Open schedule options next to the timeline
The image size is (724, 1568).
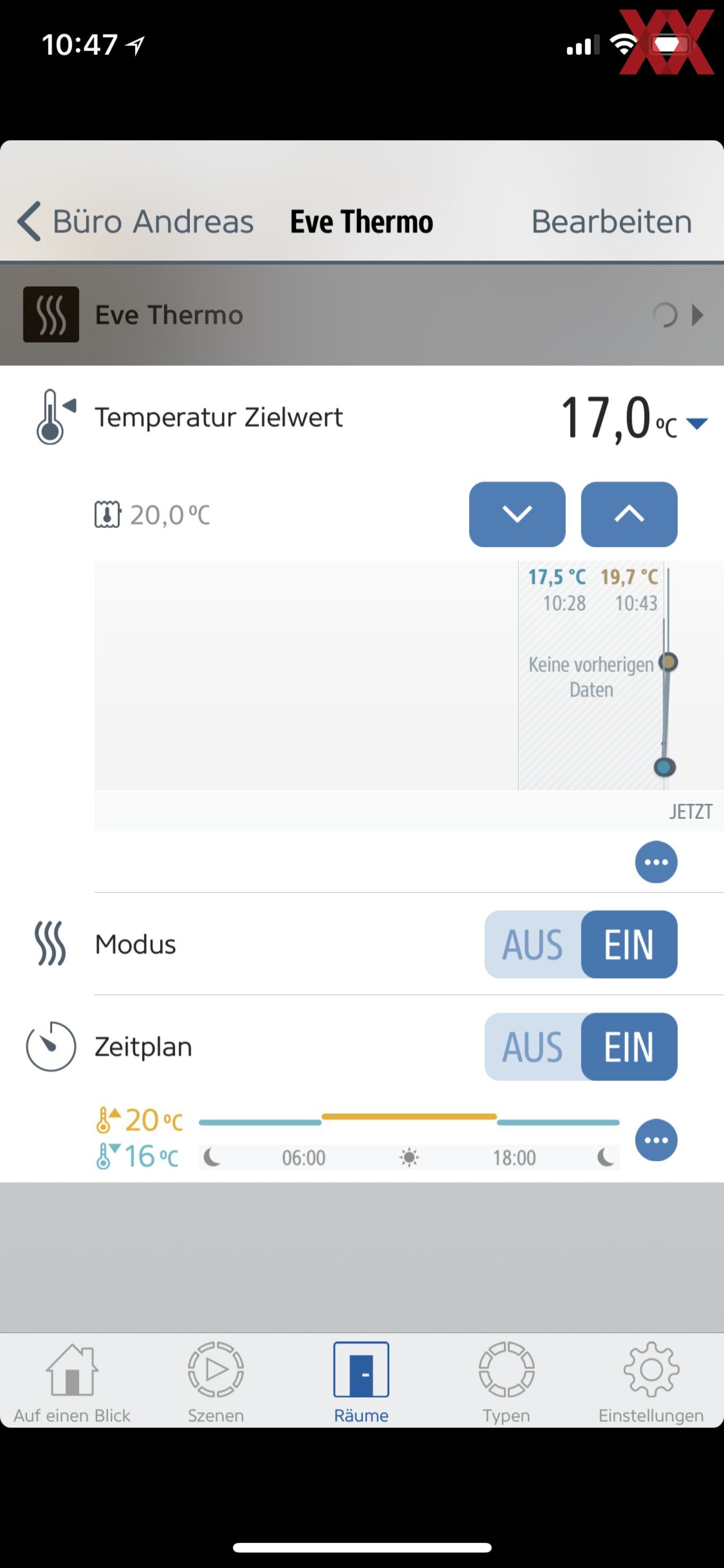pyautogui.click(x=656, y=1140)
